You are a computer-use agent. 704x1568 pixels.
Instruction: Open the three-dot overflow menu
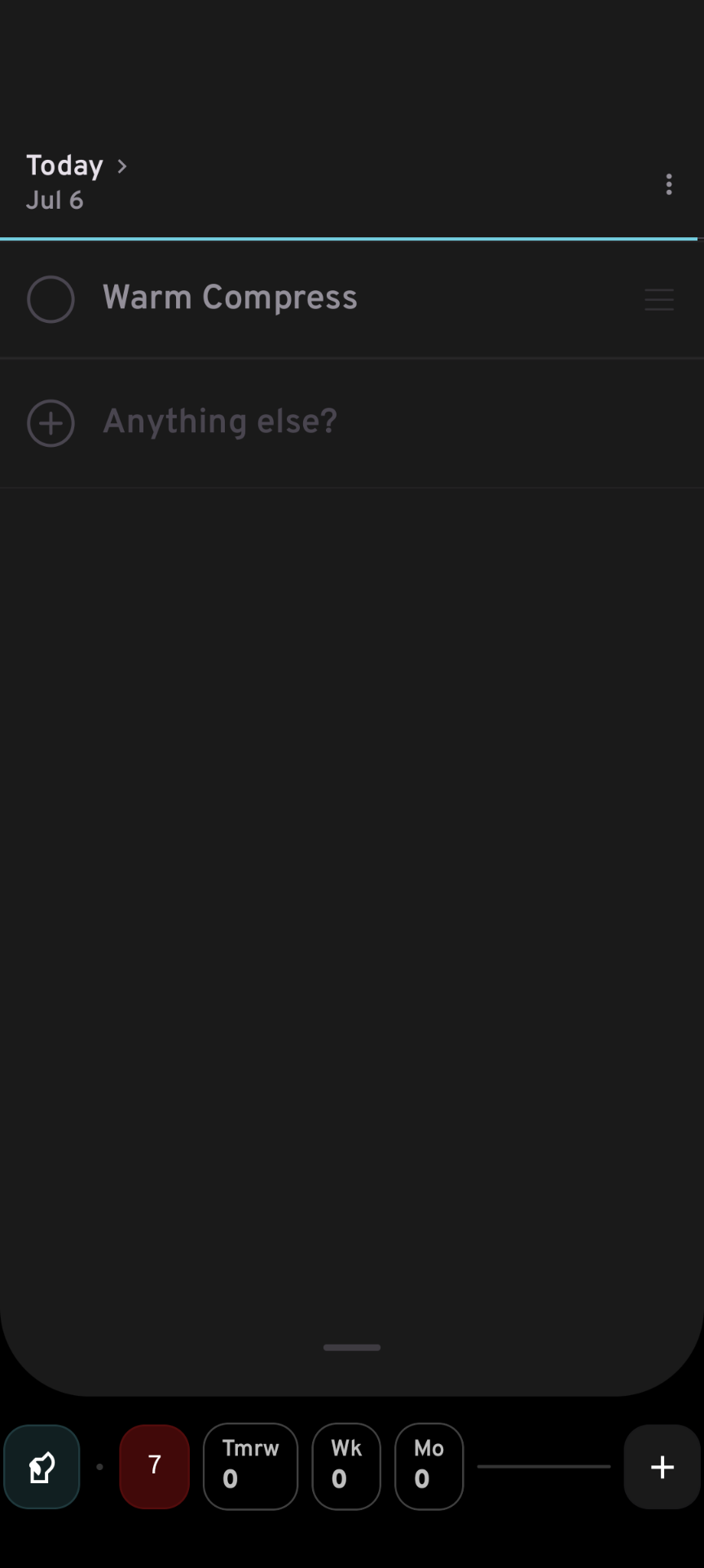(669, 184)
